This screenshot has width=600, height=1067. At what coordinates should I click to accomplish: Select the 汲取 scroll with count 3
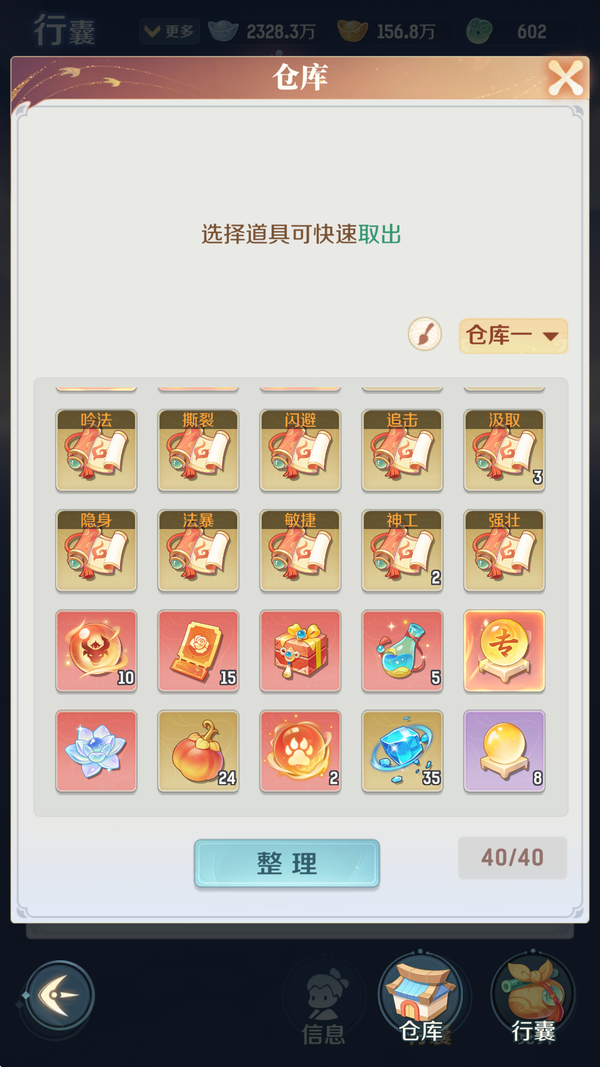coord(504,450)
